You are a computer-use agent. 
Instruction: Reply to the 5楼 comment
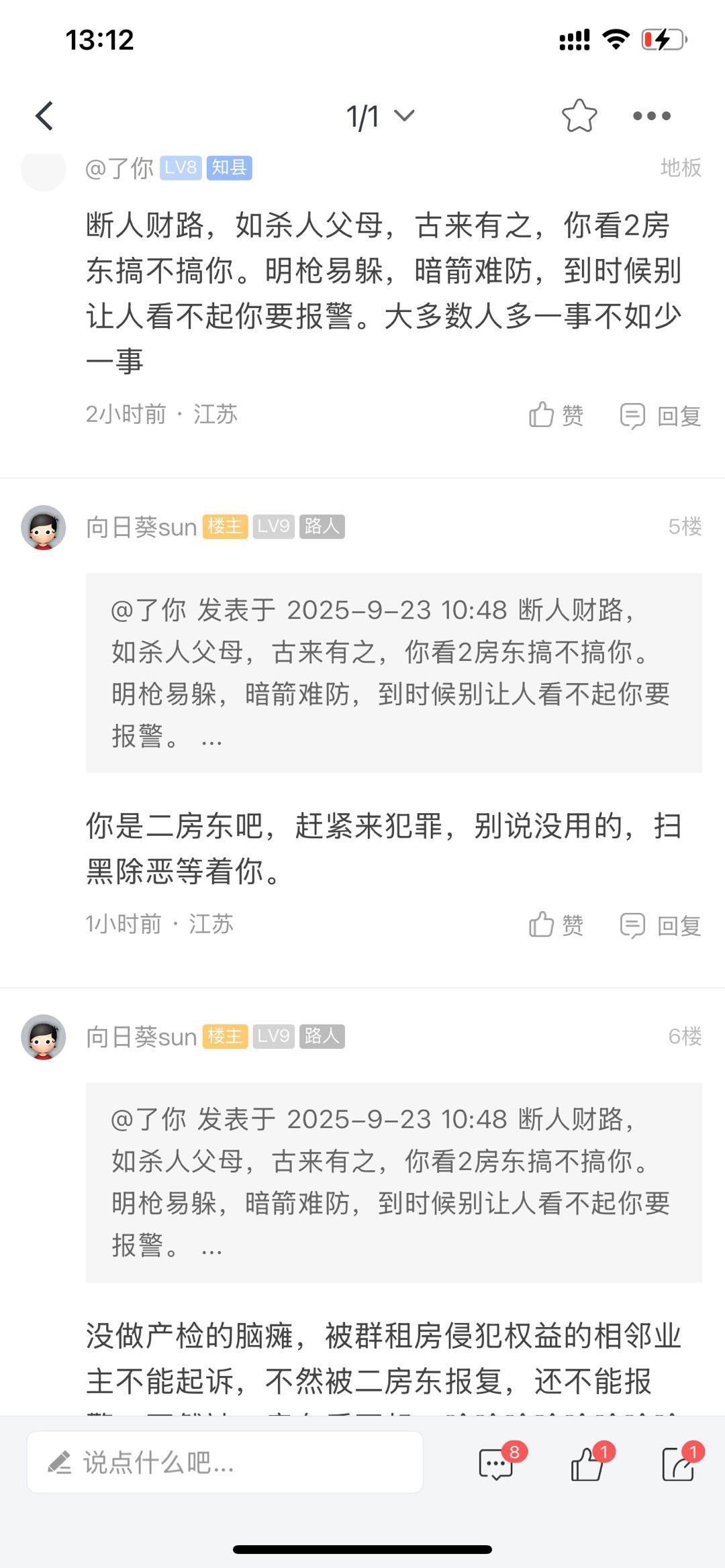[661, 925]
